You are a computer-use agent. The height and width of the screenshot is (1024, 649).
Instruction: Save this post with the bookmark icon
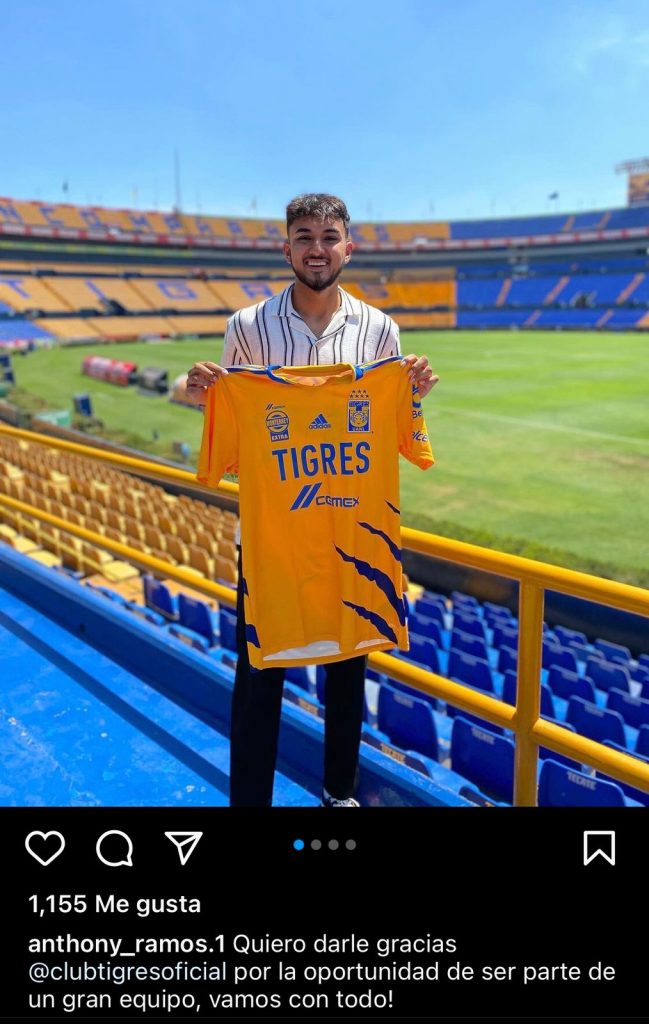599,848
